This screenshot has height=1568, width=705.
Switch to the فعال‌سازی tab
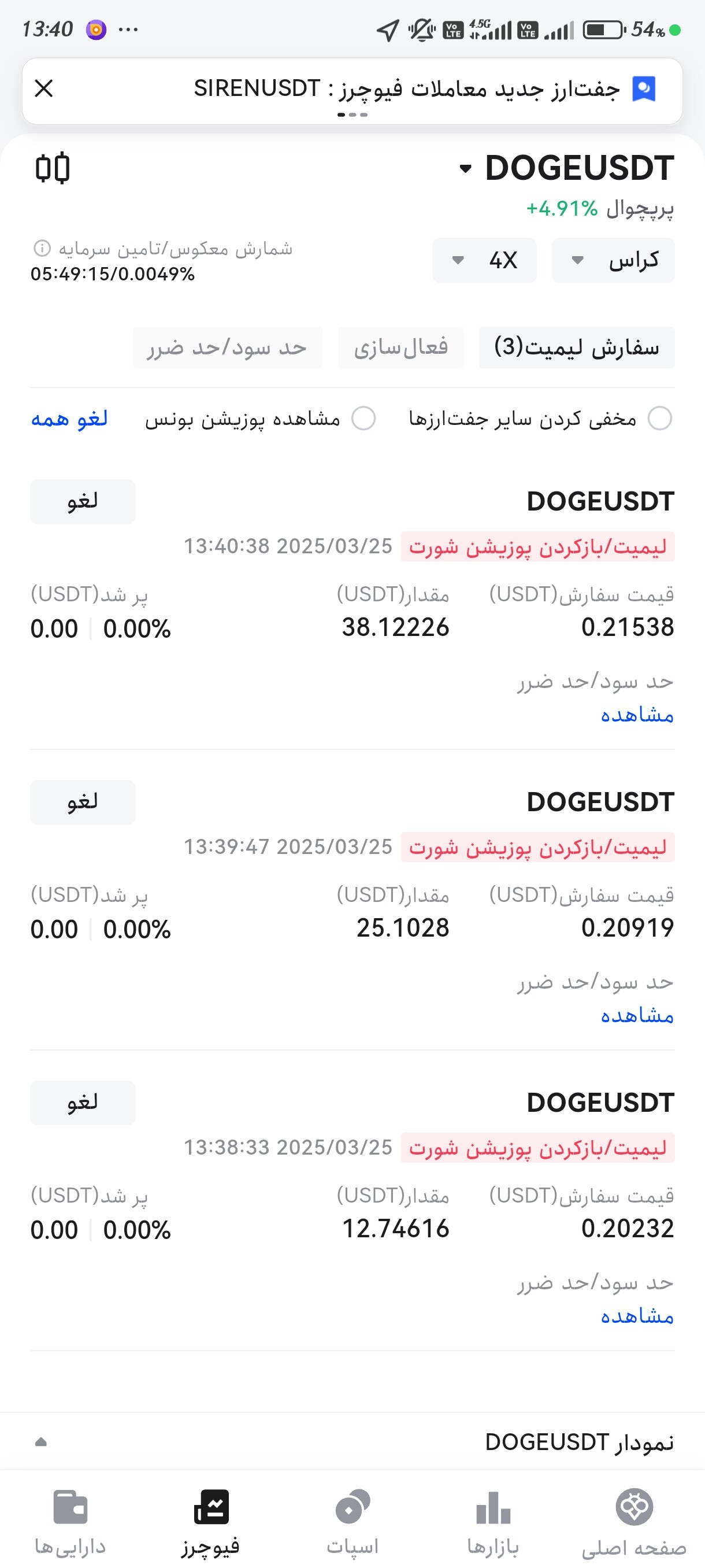click(x=401, y=347)
